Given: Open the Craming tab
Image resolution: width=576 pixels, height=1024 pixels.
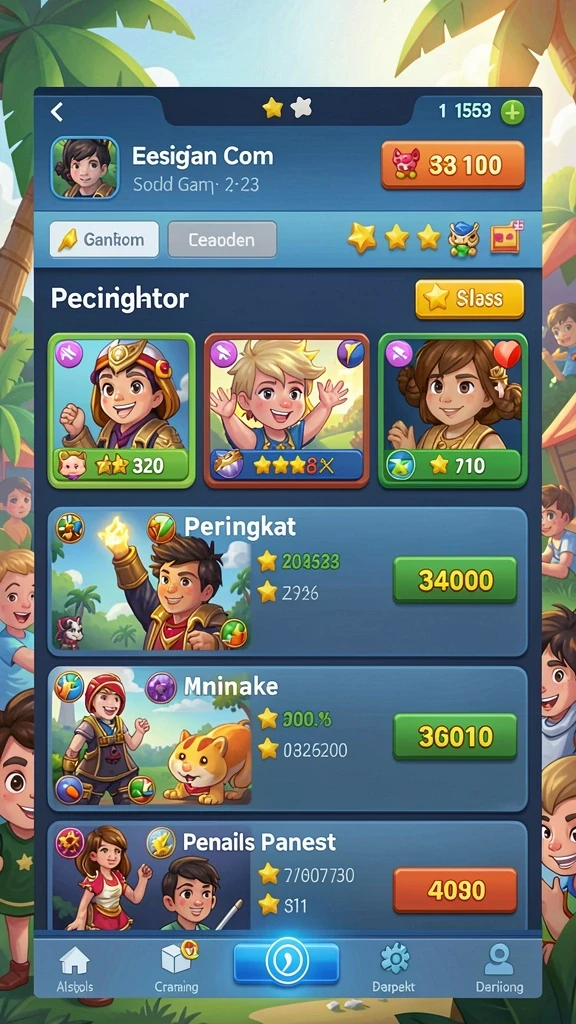Looking at the screenshot, I should [x=176, y=968].
